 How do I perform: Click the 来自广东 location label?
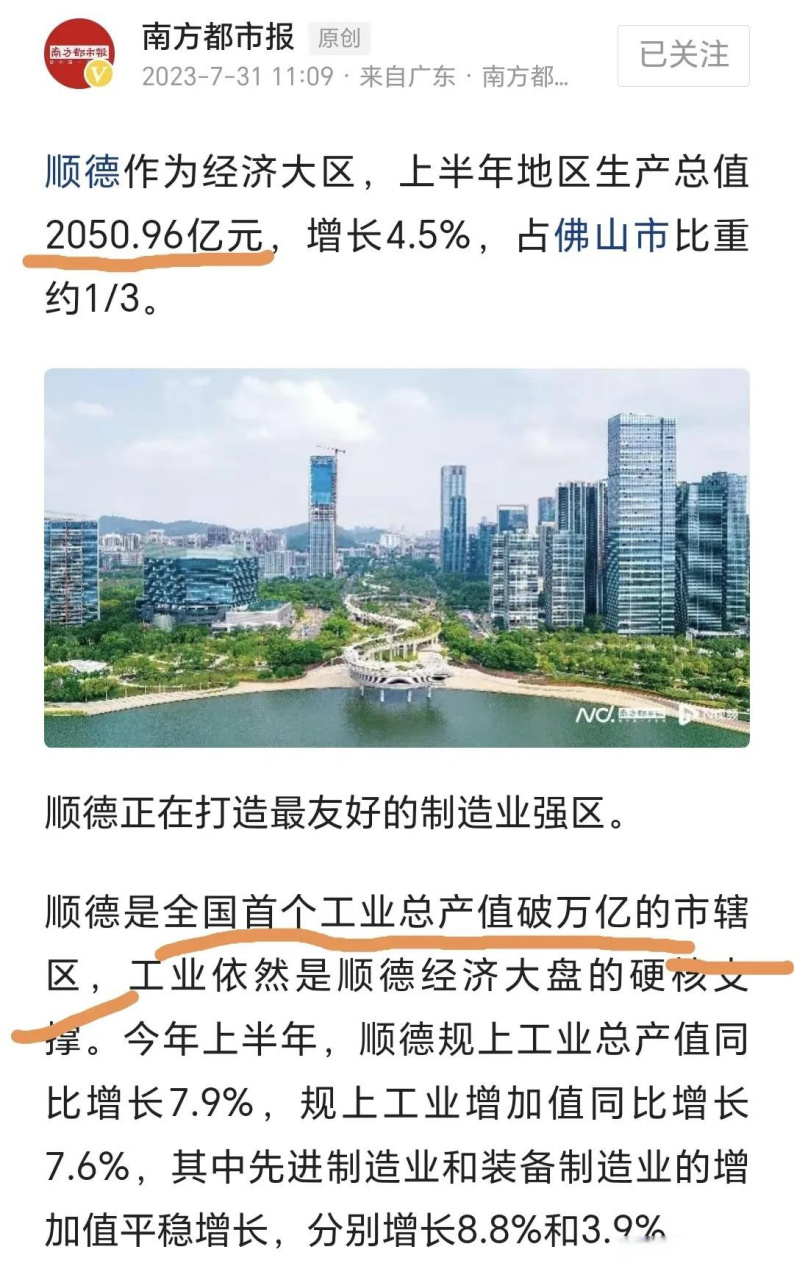404,77
